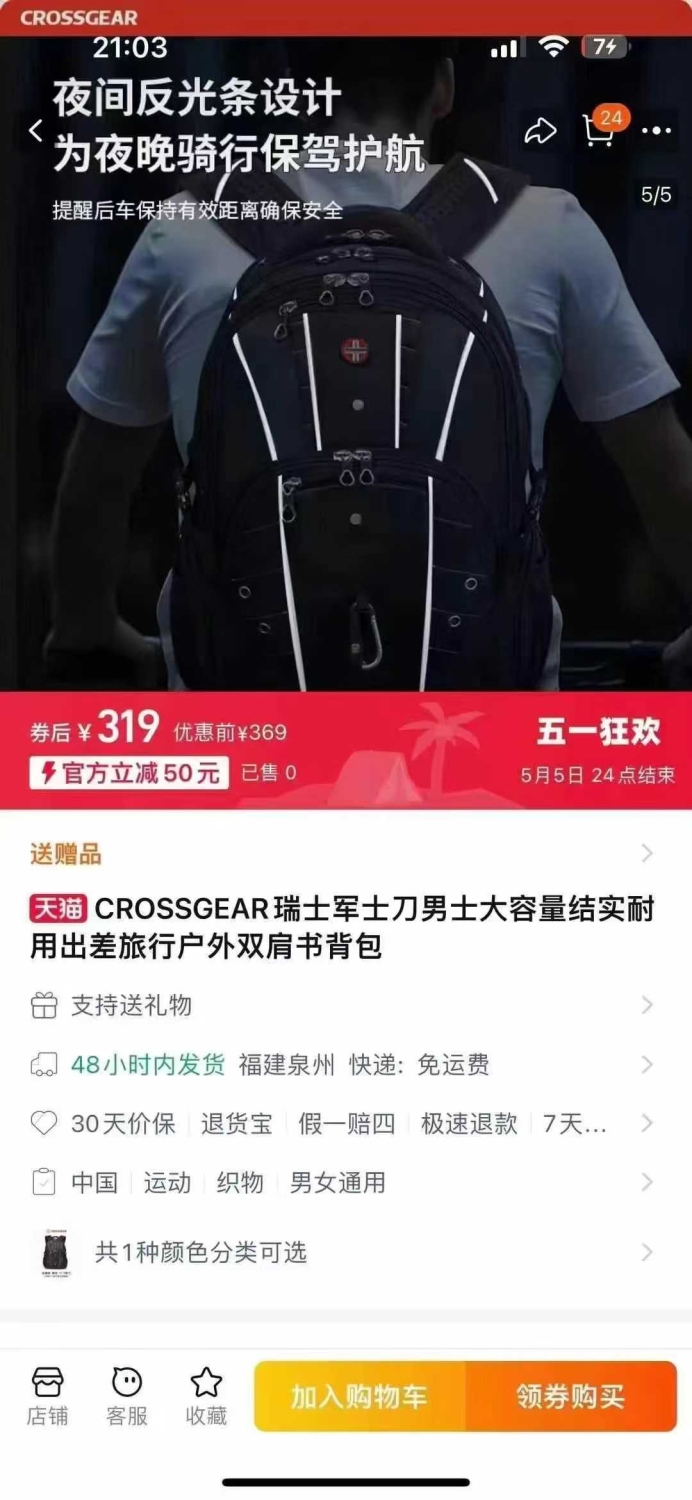Open the 送赠品 gift offer row
692x1500 pixels.
[x=346, y=854]
